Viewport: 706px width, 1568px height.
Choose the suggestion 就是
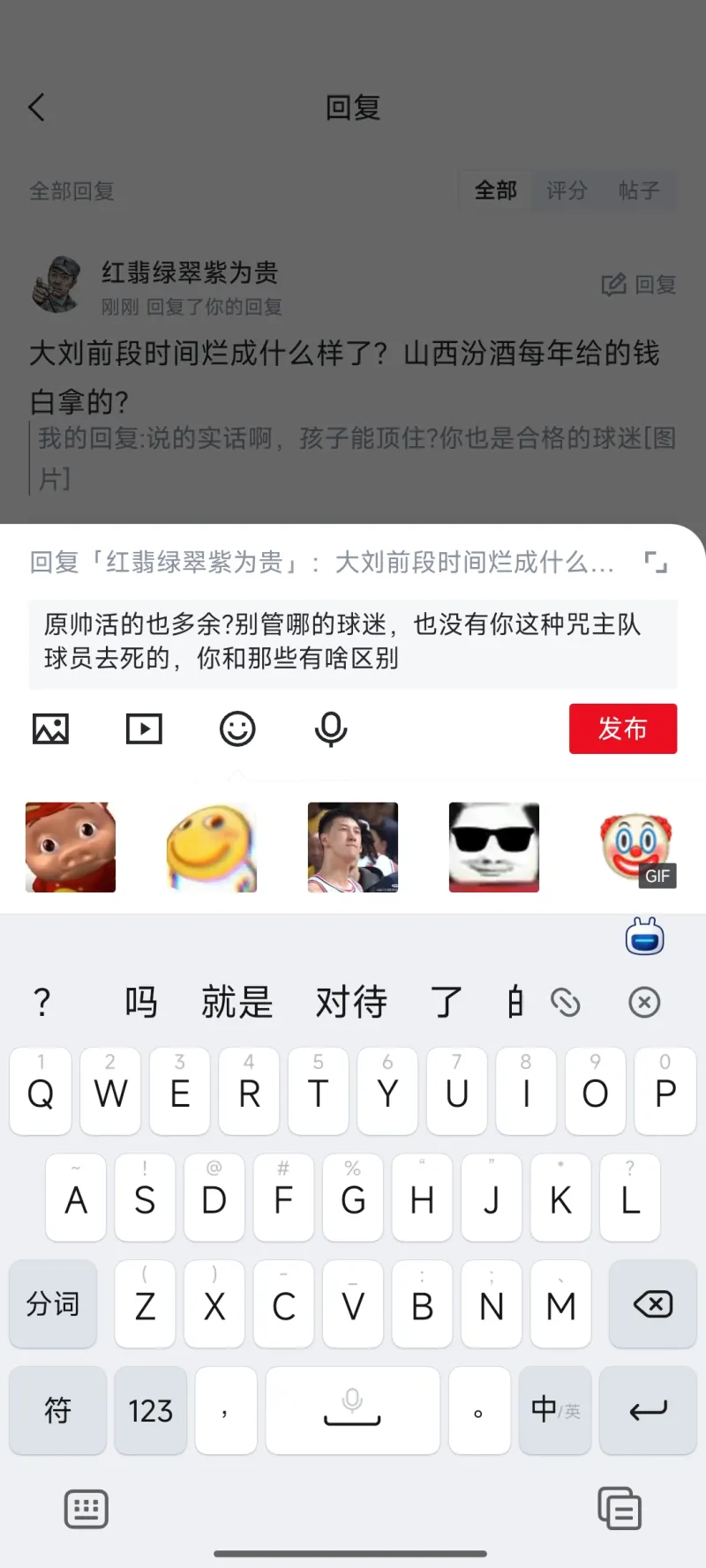pos(237,1003)
